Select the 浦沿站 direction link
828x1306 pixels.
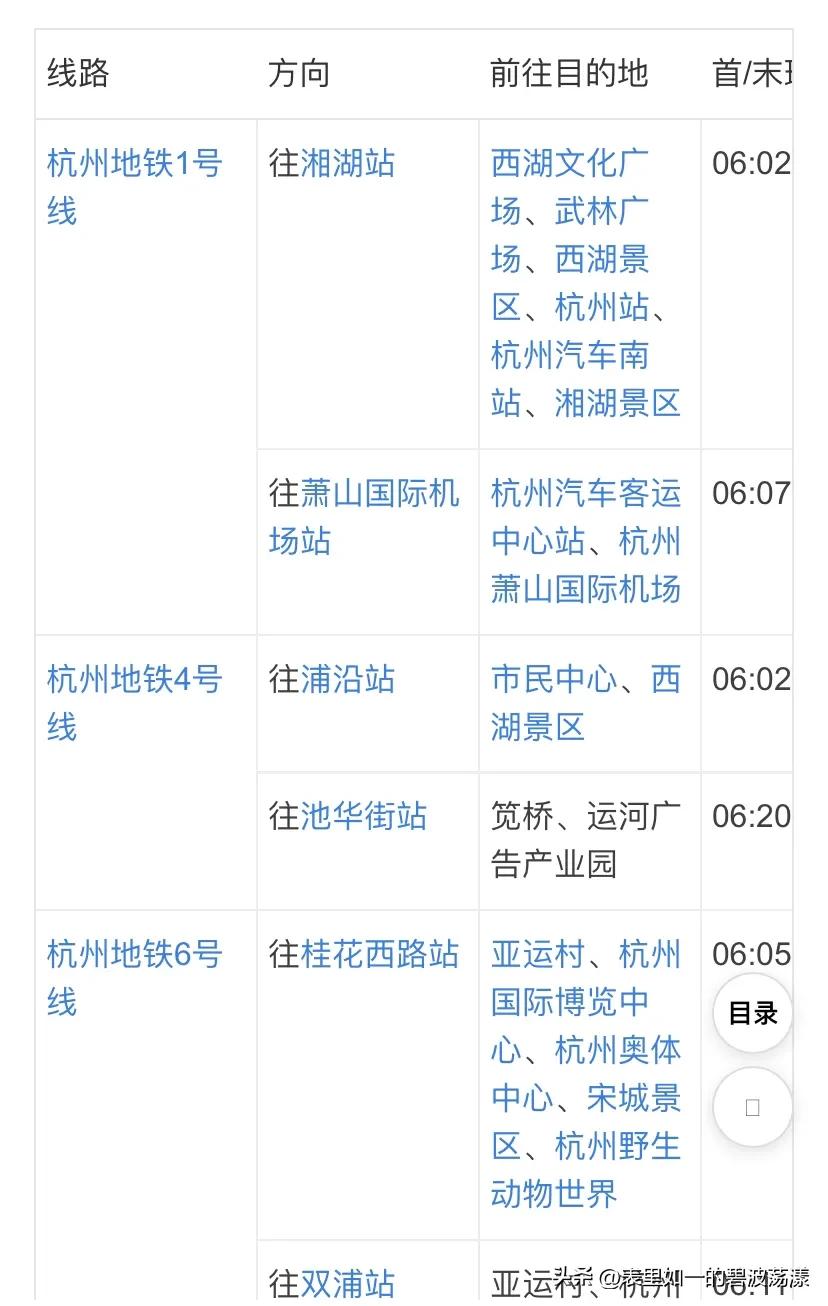(346, 681)
